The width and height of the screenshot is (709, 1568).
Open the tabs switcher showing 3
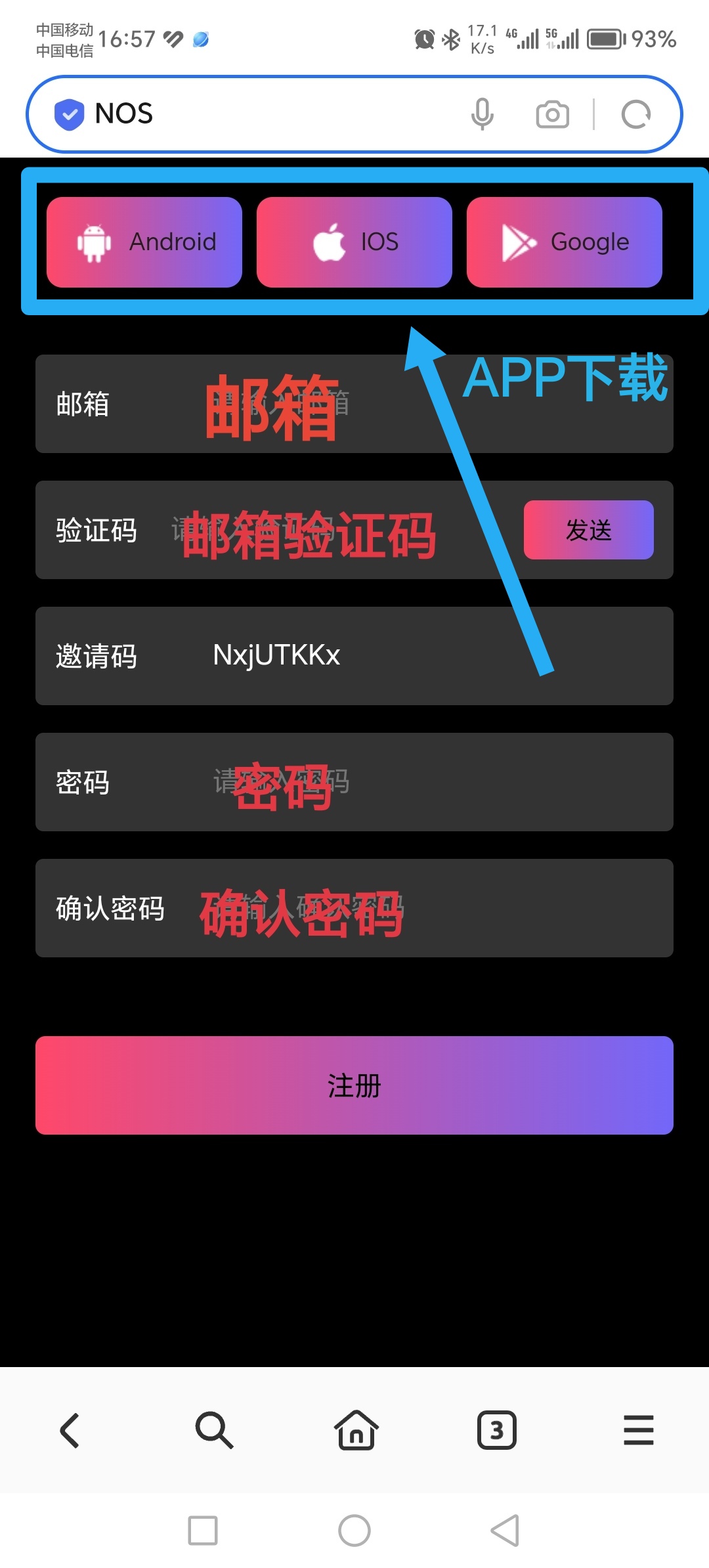(497, 1429)
